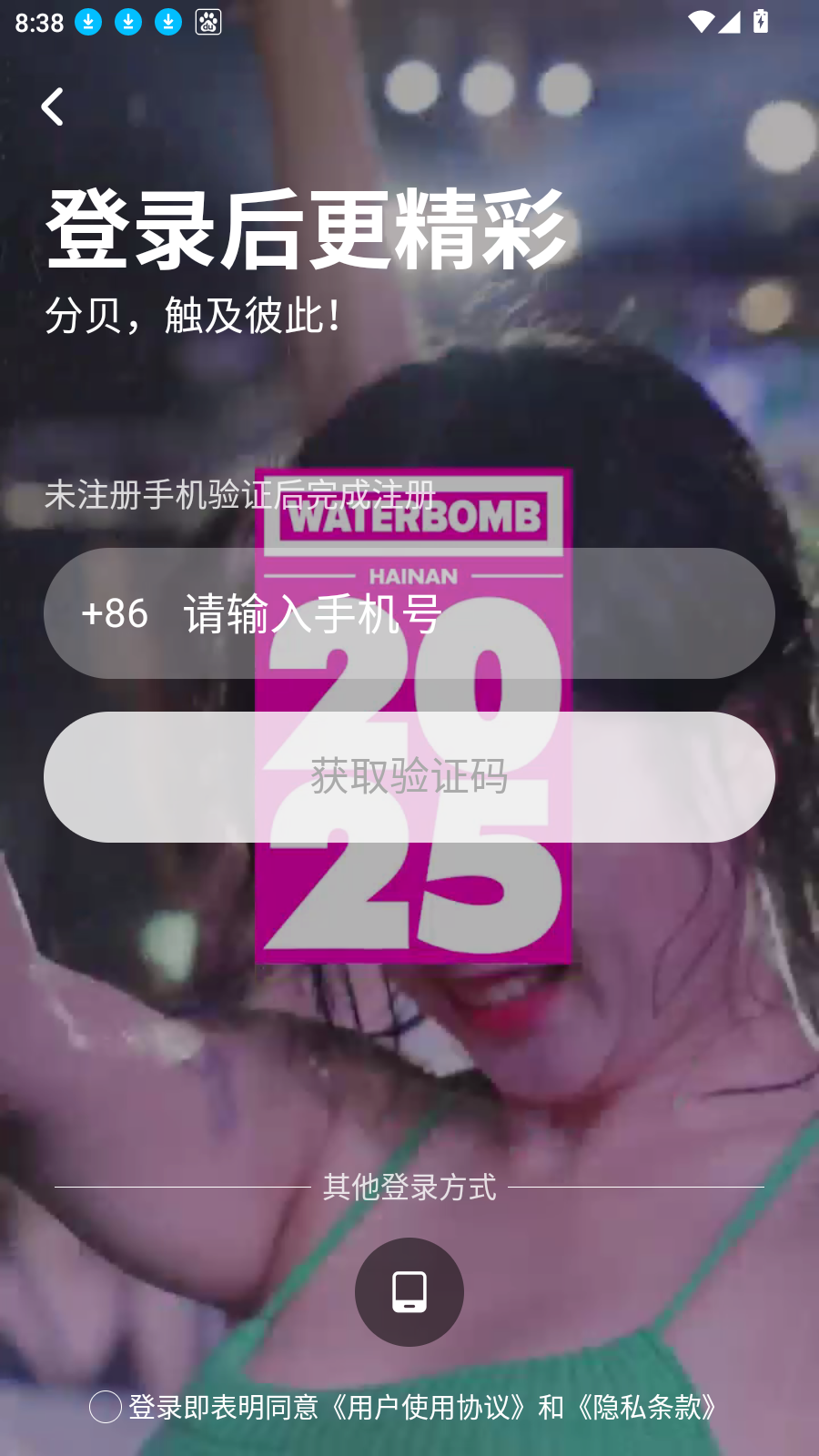Open the 《用户使用协议》 link
Viewport: 819px width, 1456px height.
(428, 1407)
